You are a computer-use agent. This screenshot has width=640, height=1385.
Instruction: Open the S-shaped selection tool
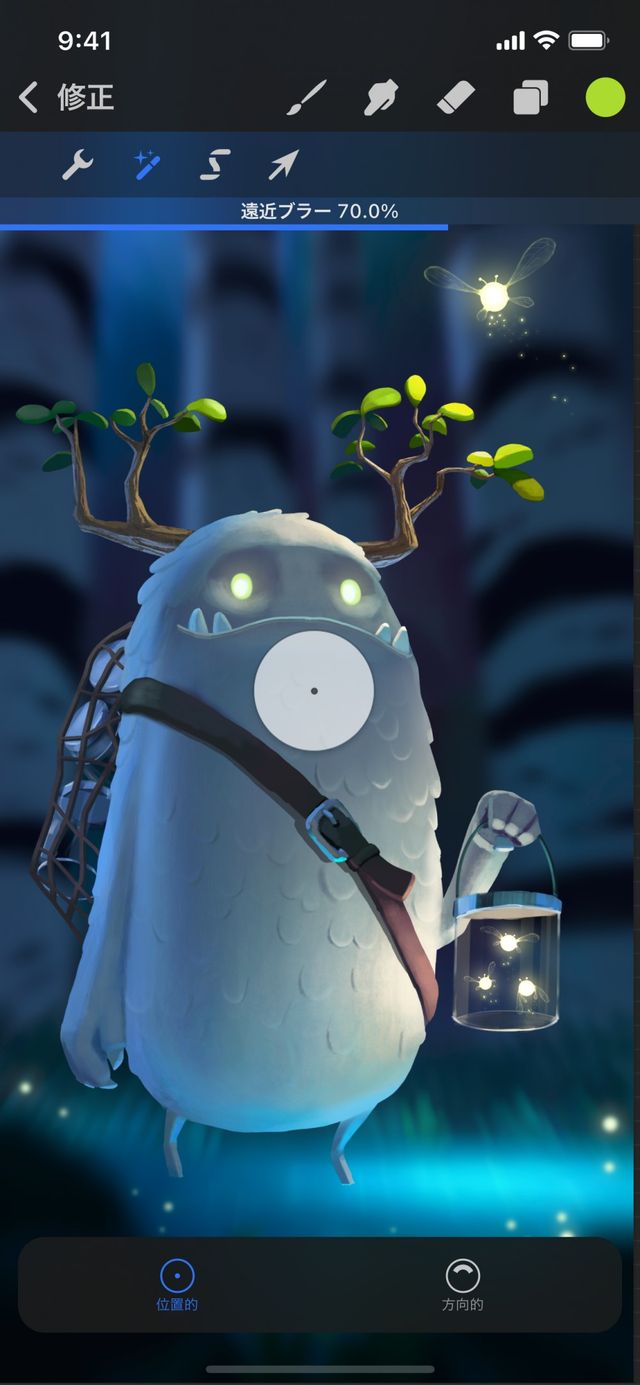coord(215,164)
